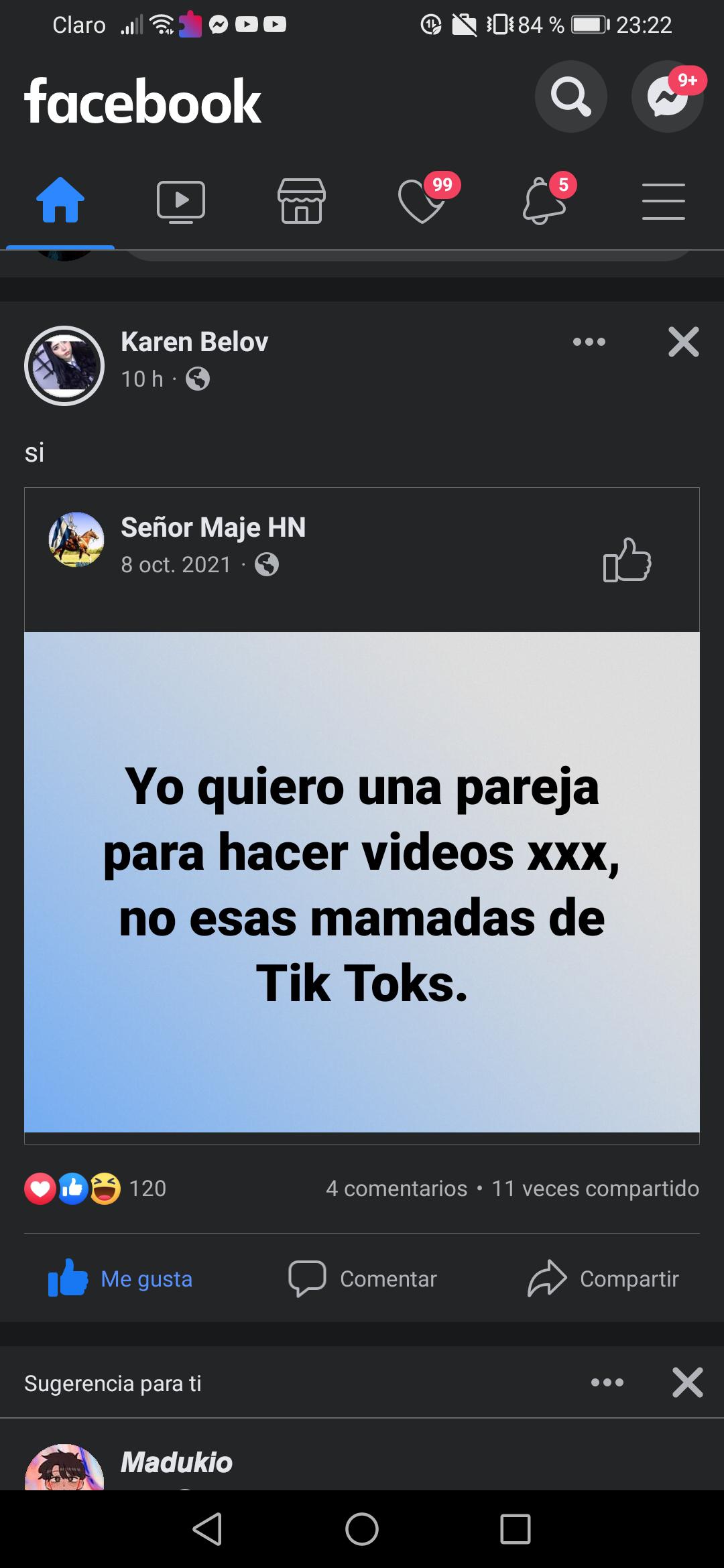Select the globe privacy icon on Karen's post
Screen dimensions: 724x1568
pyautogui.click(x=198, y=379)
